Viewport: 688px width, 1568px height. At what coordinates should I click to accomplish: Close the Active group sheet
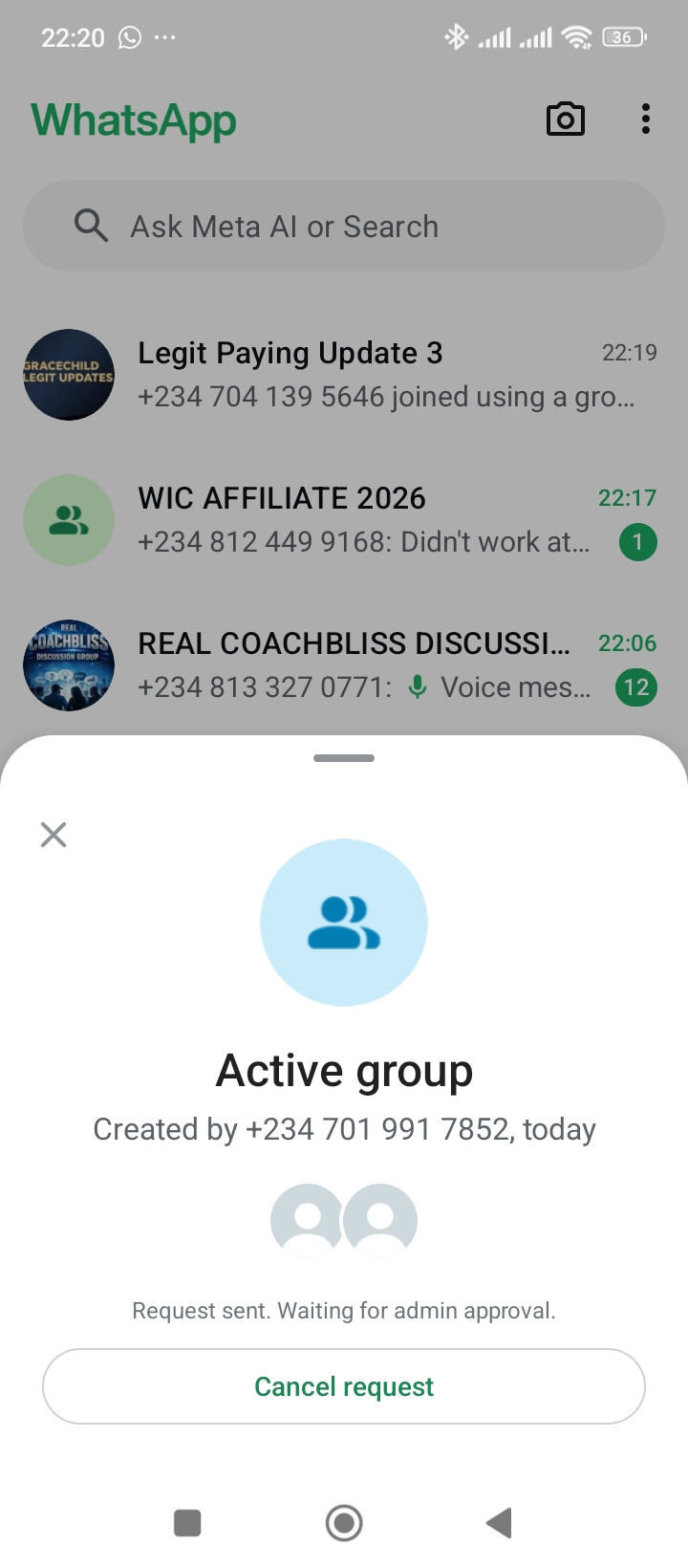point(54,835)
